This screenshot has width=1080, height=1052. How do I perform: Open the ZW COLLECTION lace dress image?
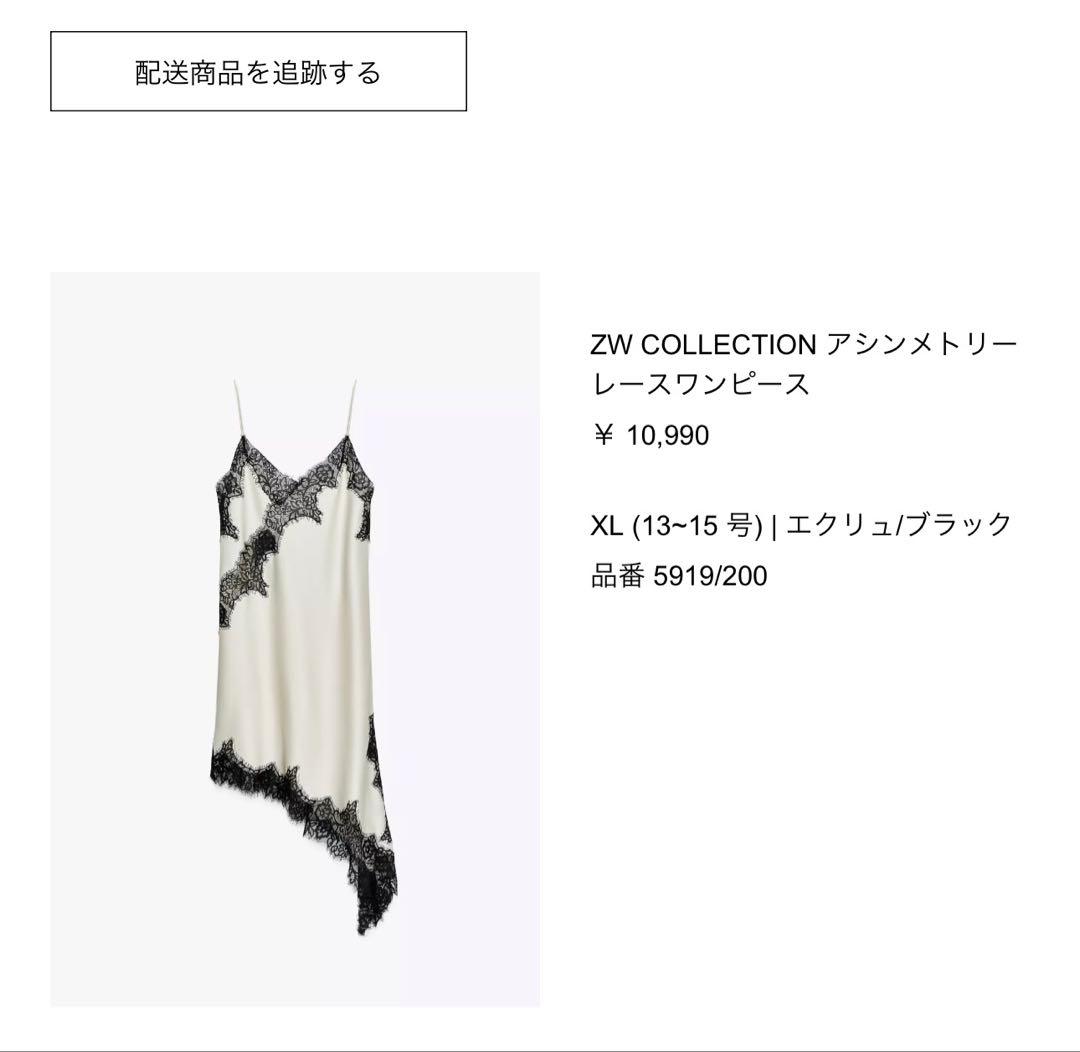coord(295,639)
